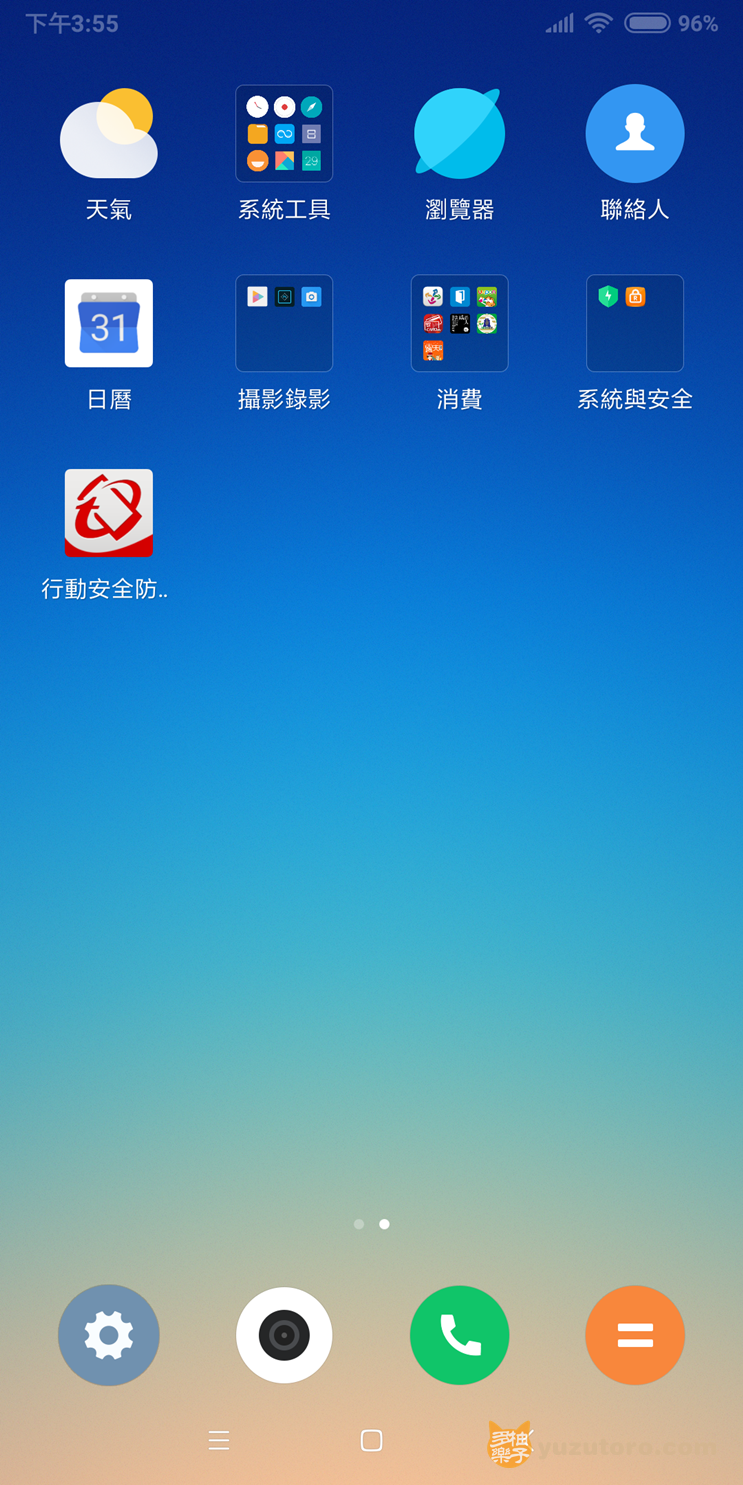
Task: Open the orange app in the dock
Action: pyautogui.click(x=634, y=1335)
